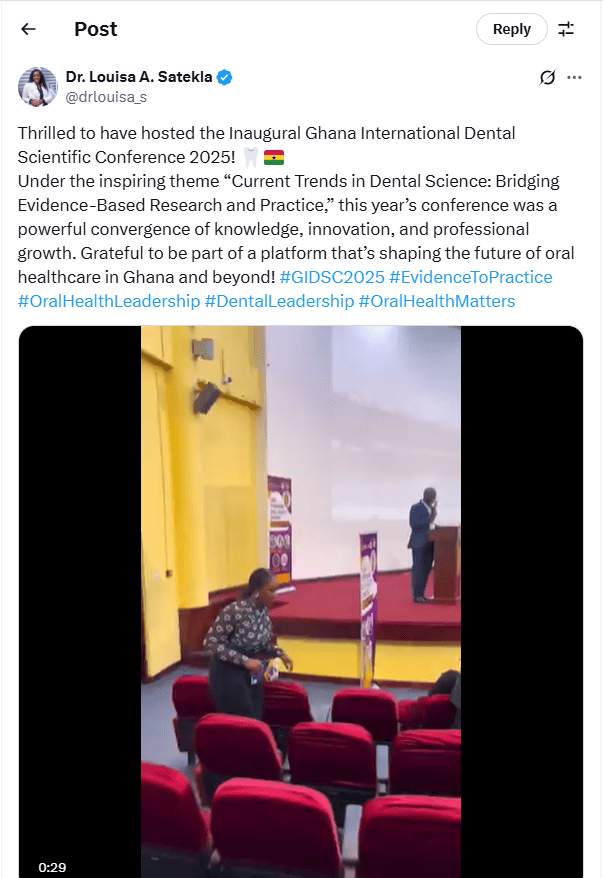
Task: Open the reply filter settings icon
Action: point(566,29)
